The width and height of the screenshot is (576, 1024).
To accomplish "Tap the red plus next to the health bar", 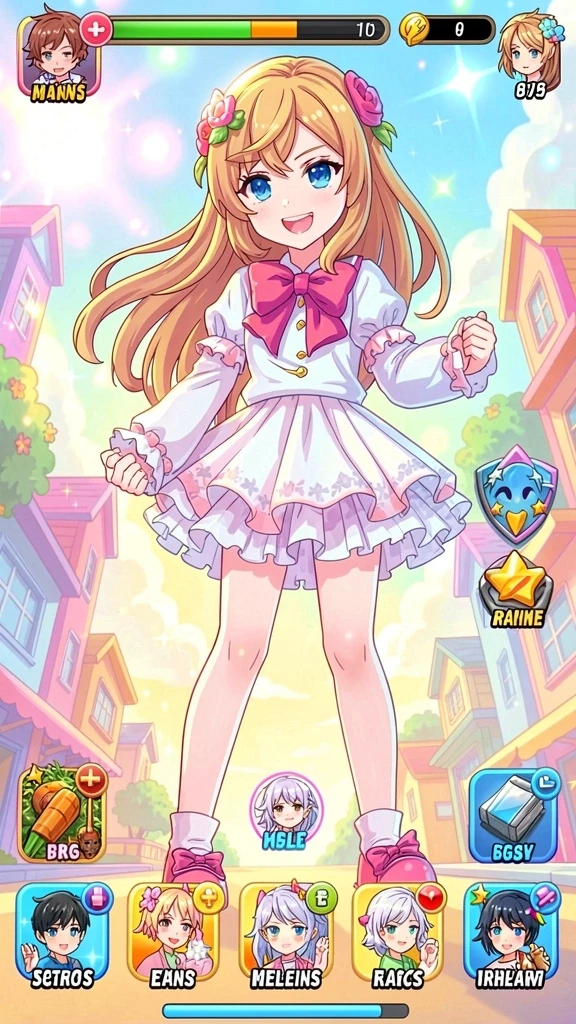I will 96,30.
